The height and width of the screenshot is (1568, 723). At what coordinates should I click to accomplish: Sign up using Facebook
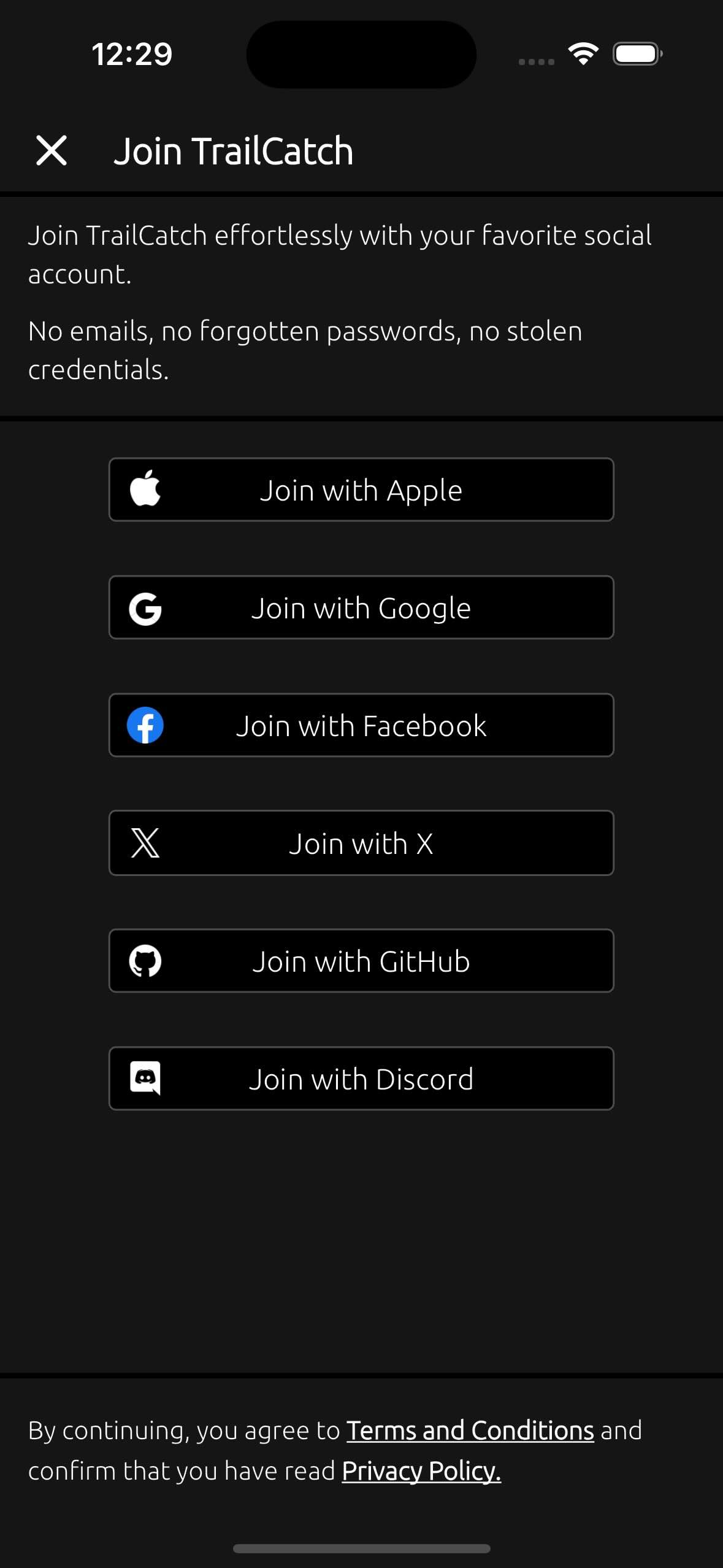(x=361, y=726)
